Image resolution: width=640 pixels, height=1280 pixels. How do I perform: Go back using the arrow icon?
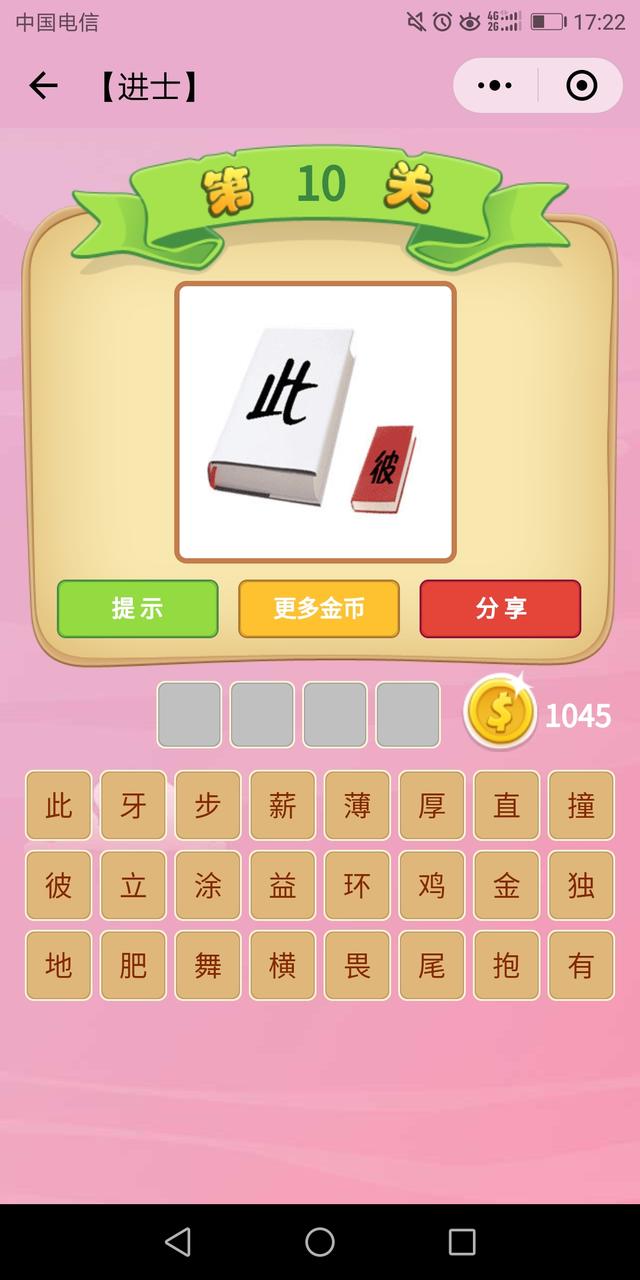pos(43,86)
